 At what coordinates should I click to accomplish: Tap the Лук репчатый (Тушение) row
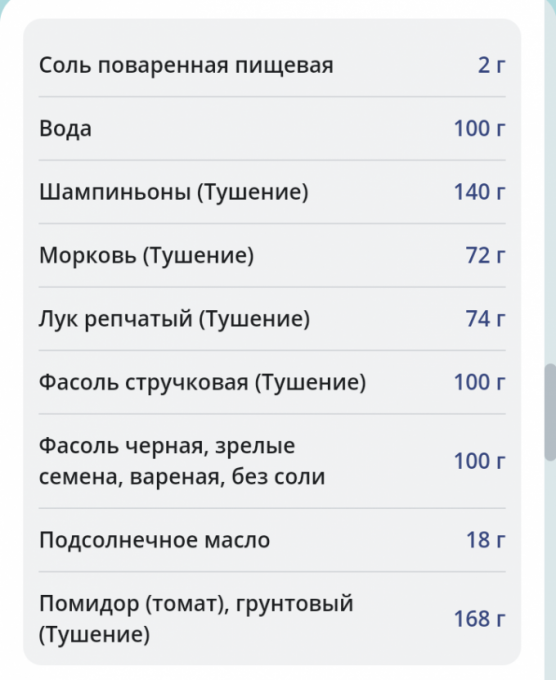pyautogui.click(x=272, y=318)
